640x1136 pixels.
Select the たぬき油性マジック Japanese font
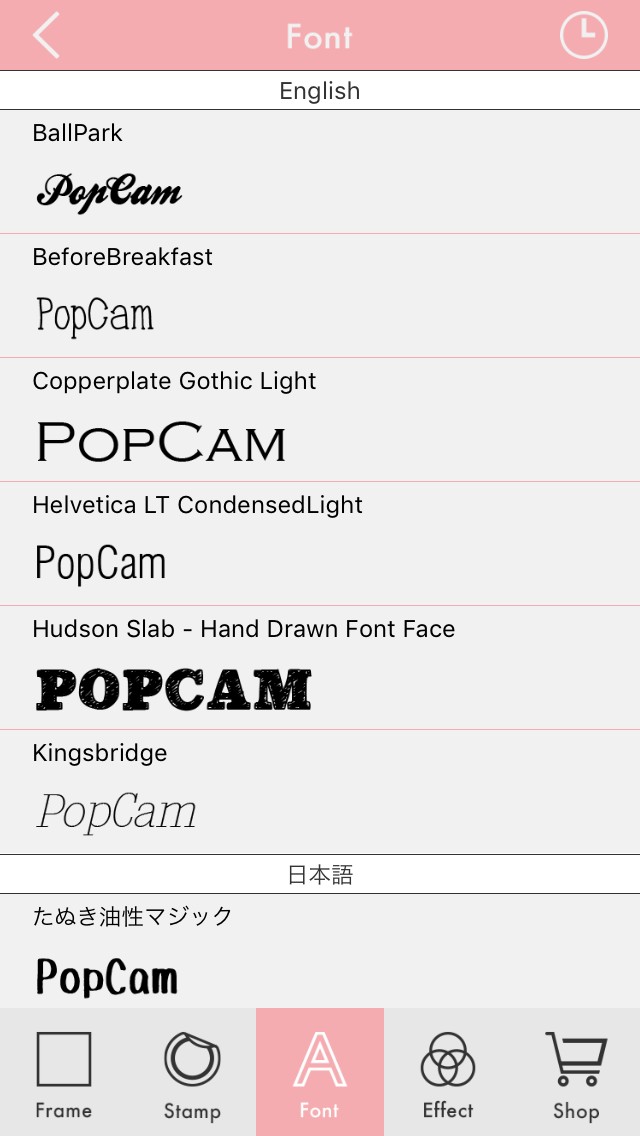[x=320, y=952]
